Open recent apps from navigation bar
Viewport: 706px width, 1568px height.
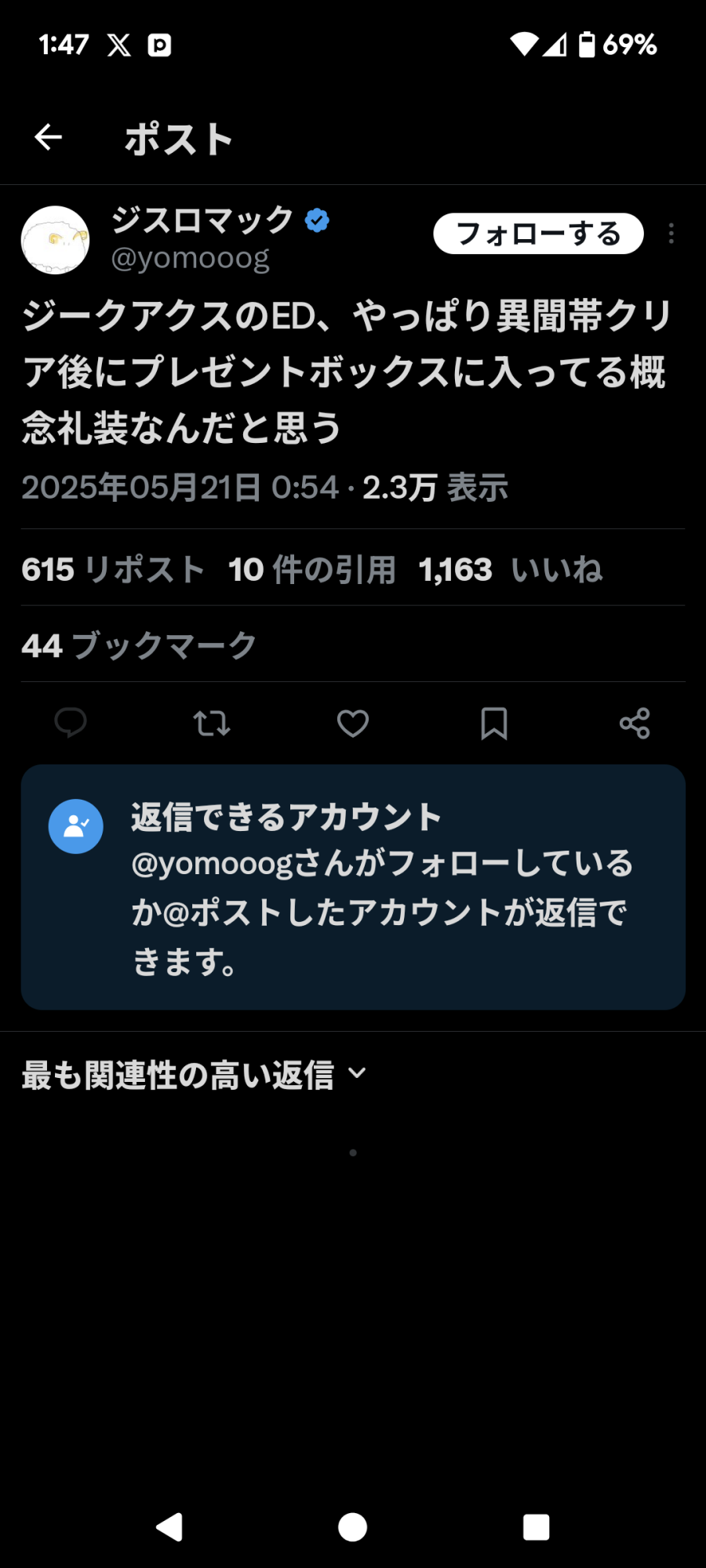pos(536,1526)
